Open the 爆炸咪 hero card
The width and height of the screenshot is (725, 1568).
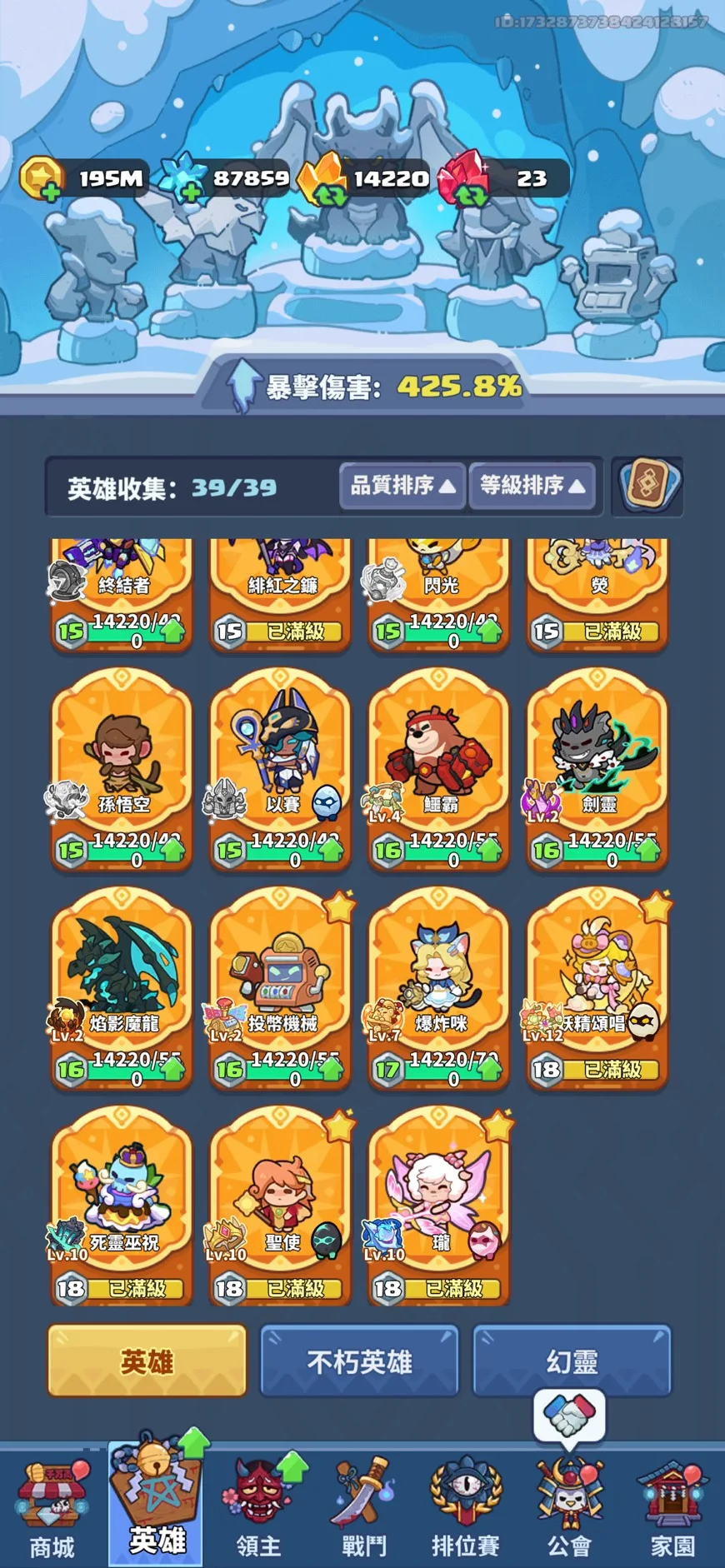[438, 989]
